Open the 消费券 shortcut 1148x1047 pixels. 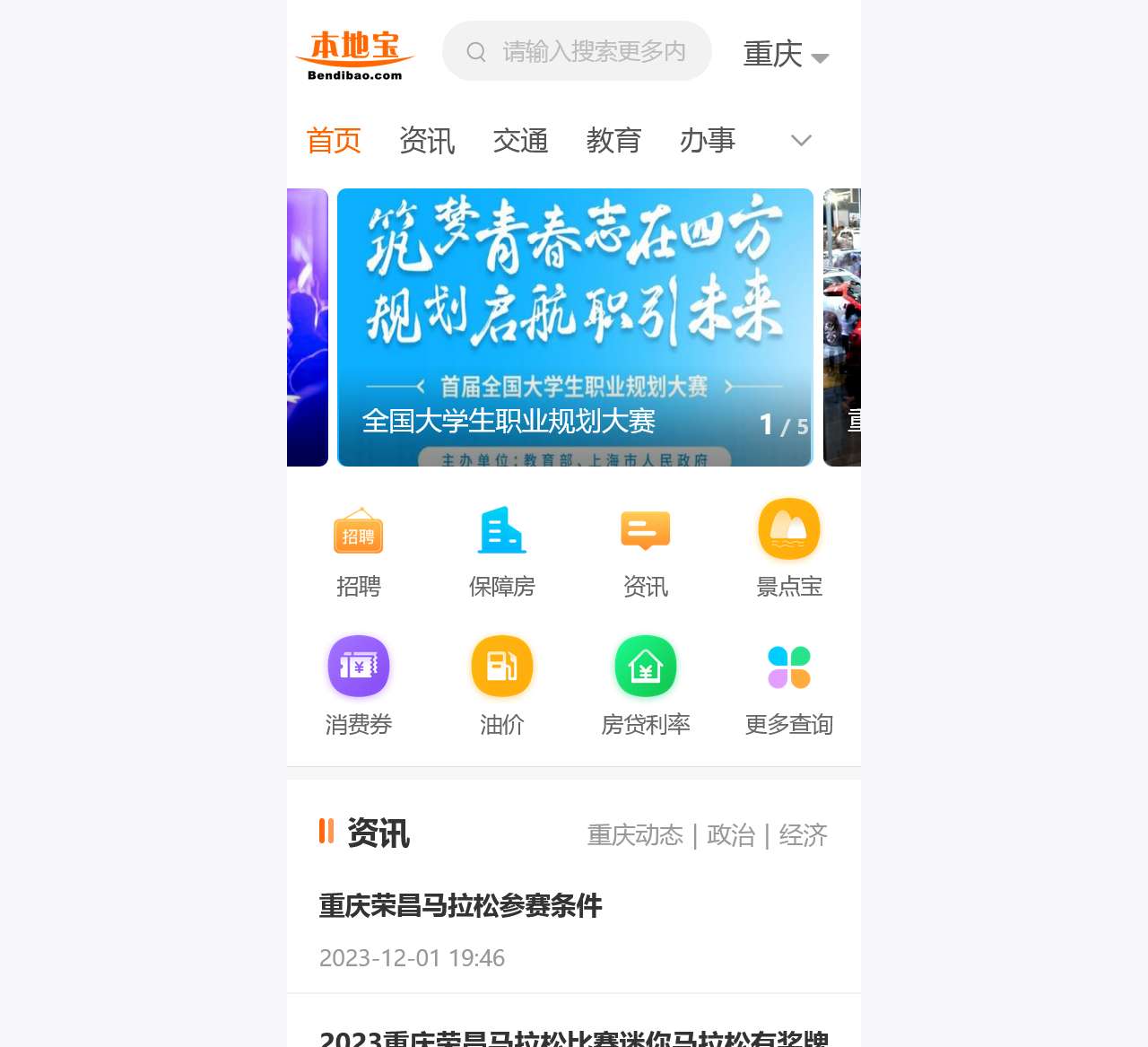(x=359, y=686)
